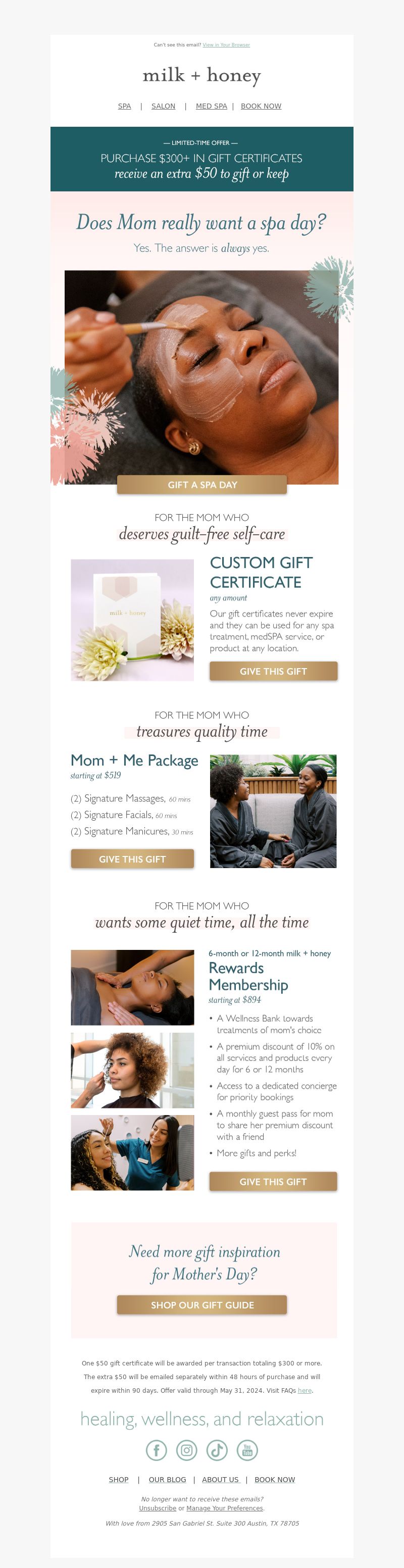This screenshot has width=404, height=1568.
Task: Open the Facebook icon
Action: click(157, 1450)
